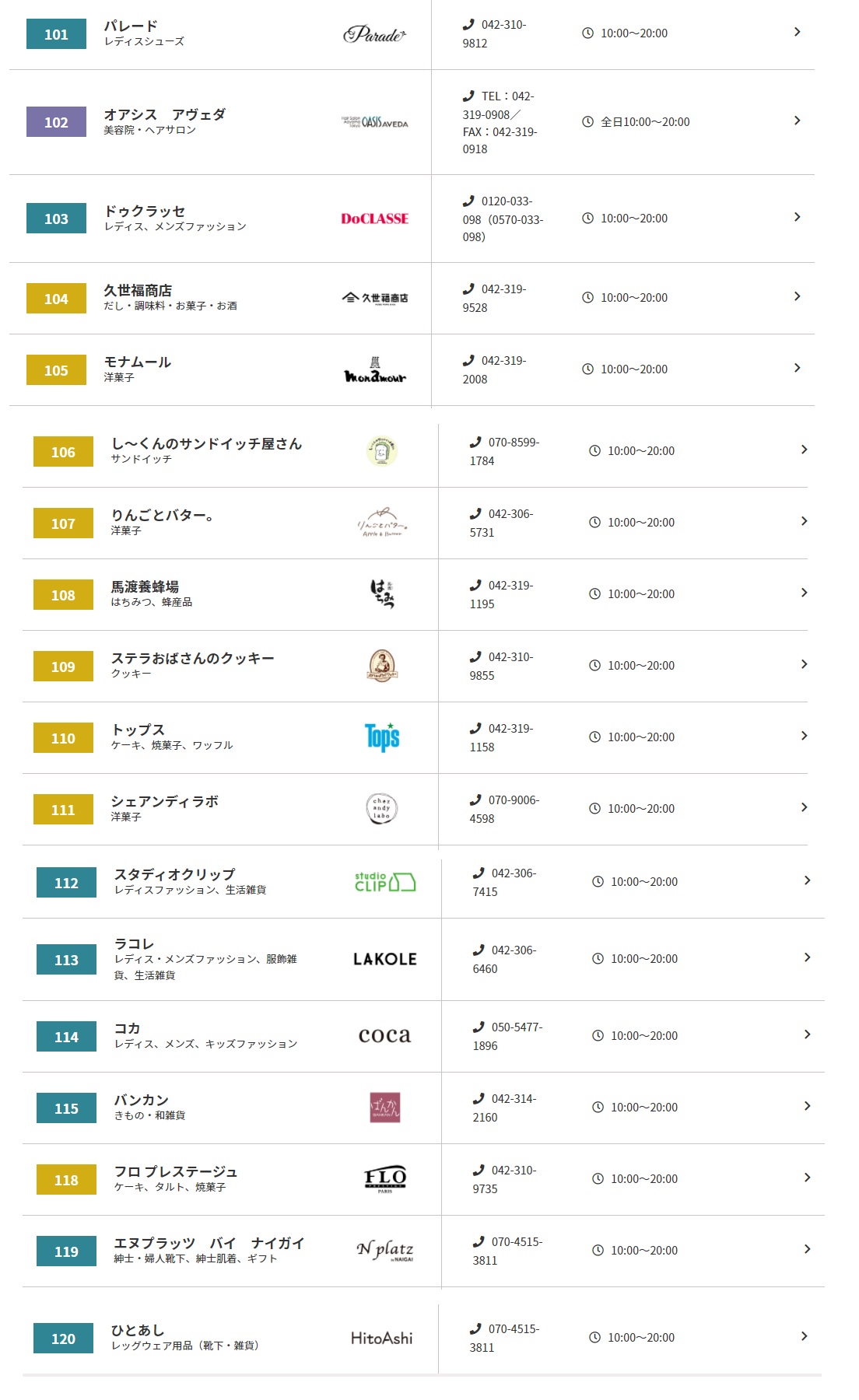View ステラおばさんのクッキー details
The image size is (859, 1400).
415,667
